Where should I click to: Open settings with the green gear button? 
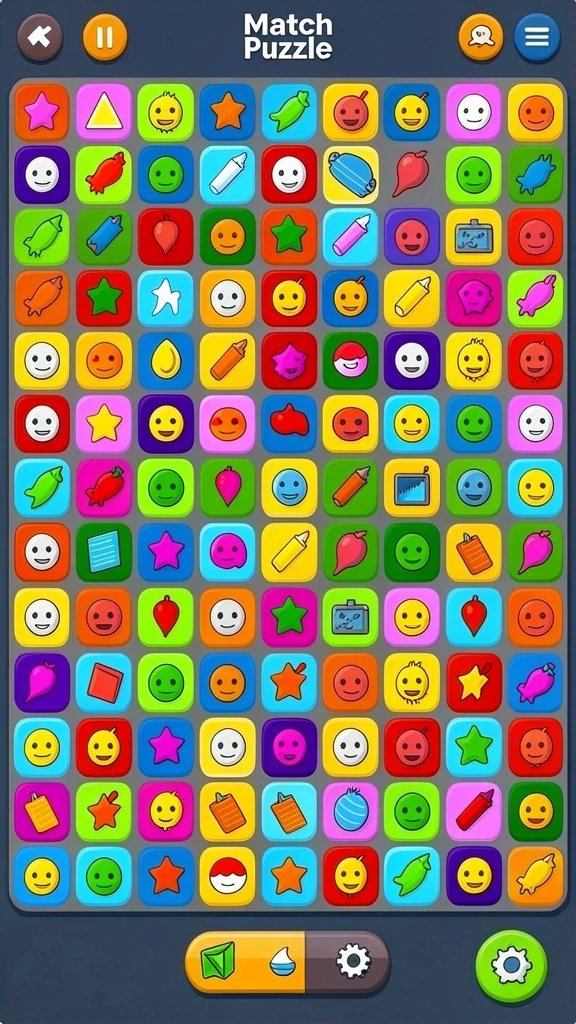511,965
